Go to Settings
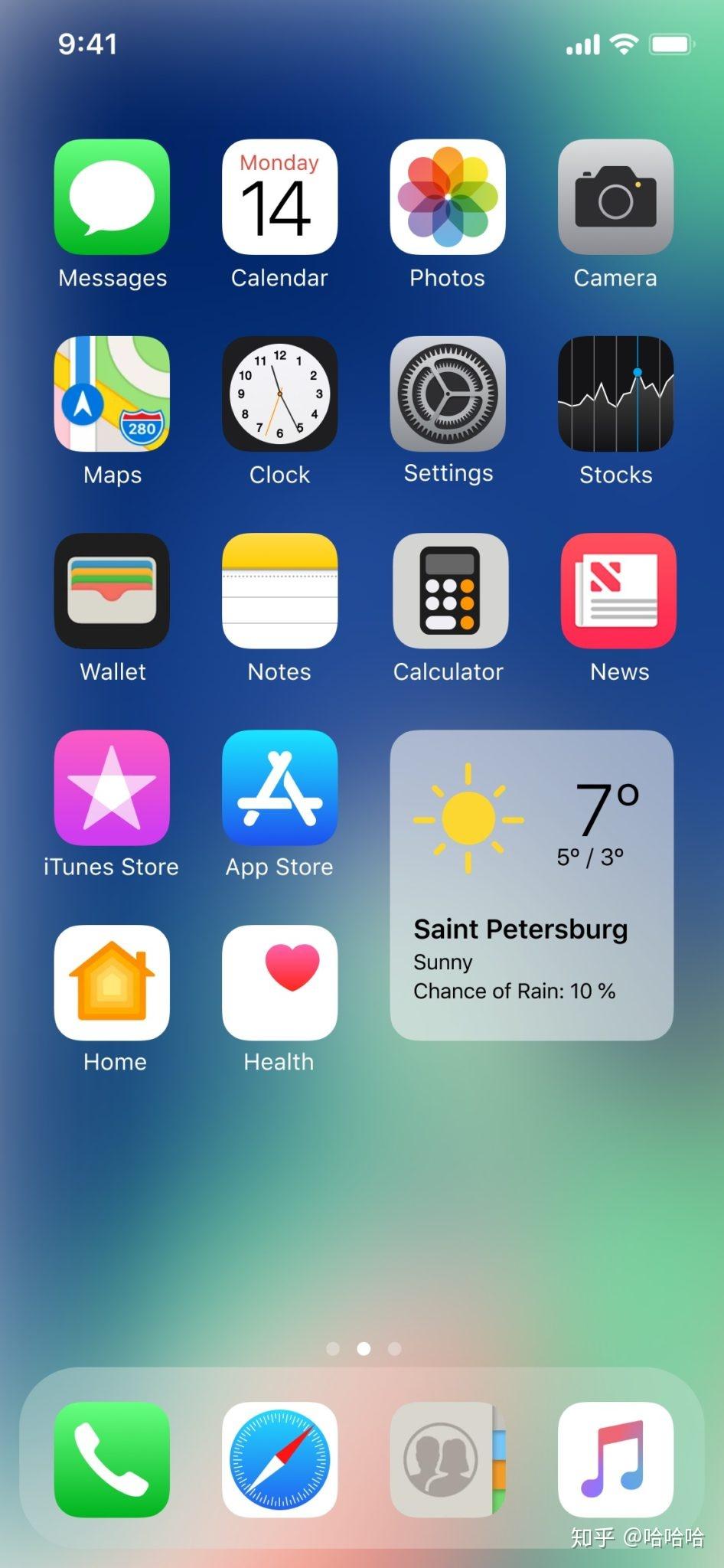Viewport: 724px width, 1568px height. point(448,394)
